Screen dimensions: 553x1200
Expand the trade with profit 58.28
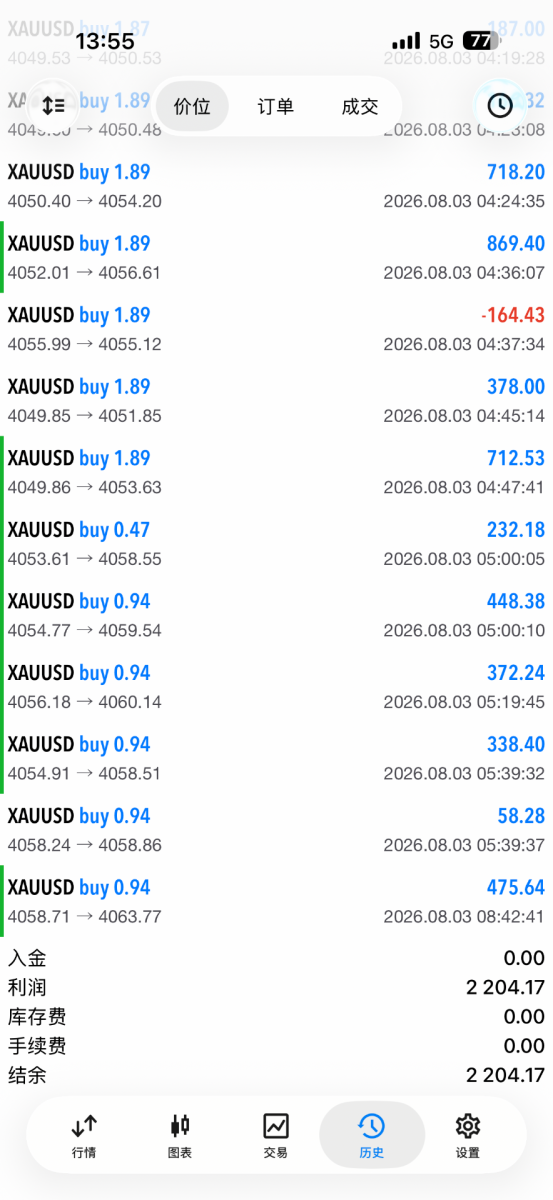point(276,830)
